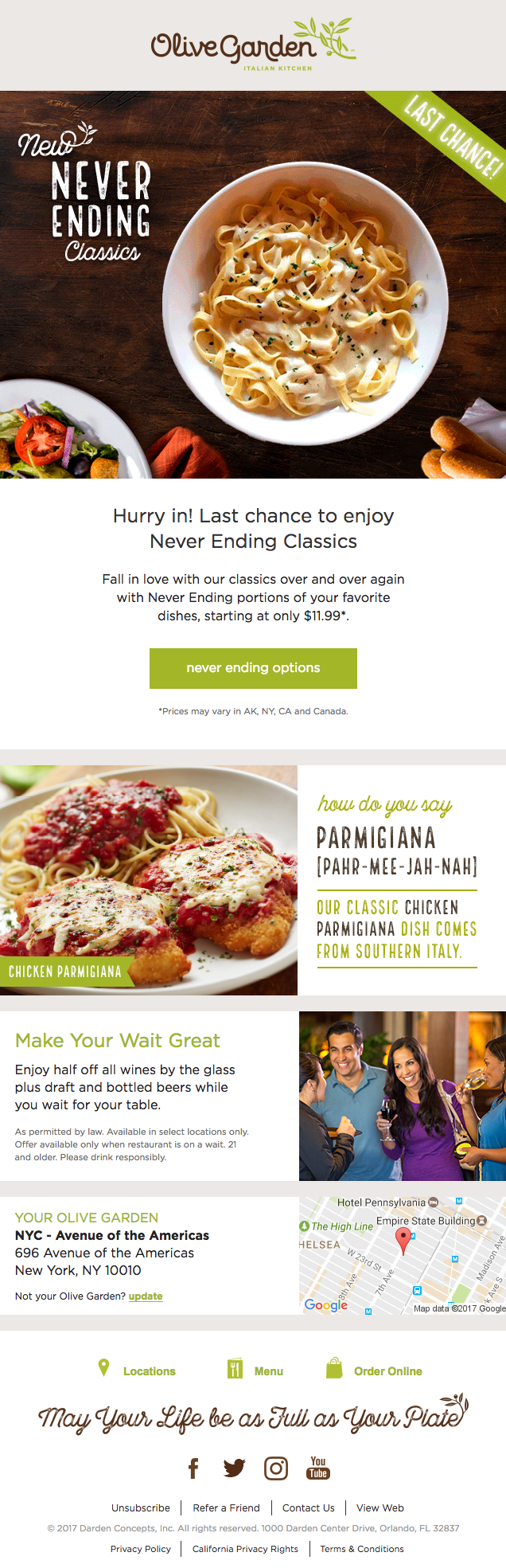The width and height of the screenshot is (506, 1568).
Task: Open the Locations link
Action: click(x=149, y=1371)
